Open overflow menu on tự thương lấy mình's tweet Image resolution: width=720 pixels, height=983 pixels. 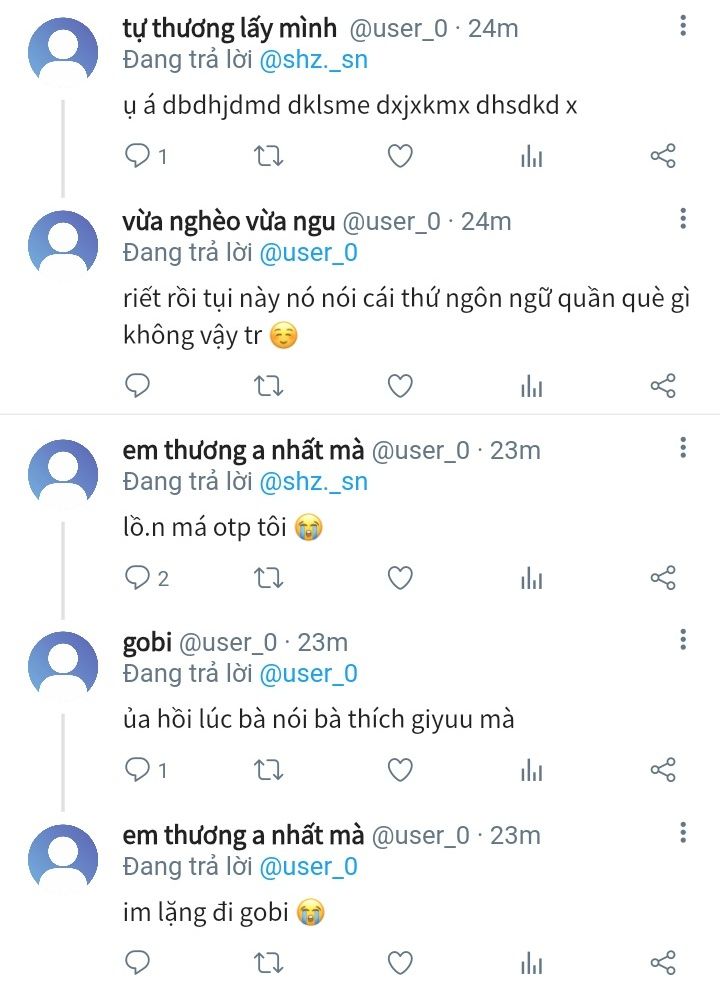[x=683, y=28]
